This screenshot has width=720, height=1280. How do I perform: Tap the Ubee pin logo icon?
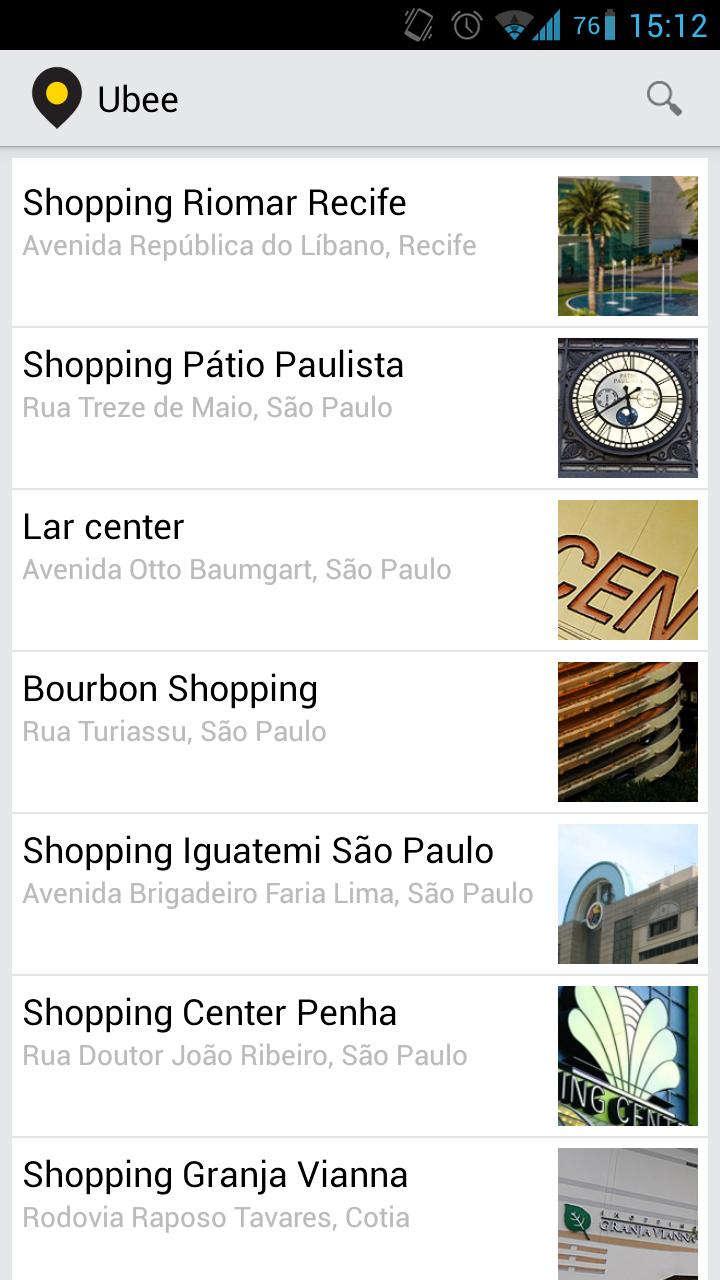(57, 98)
